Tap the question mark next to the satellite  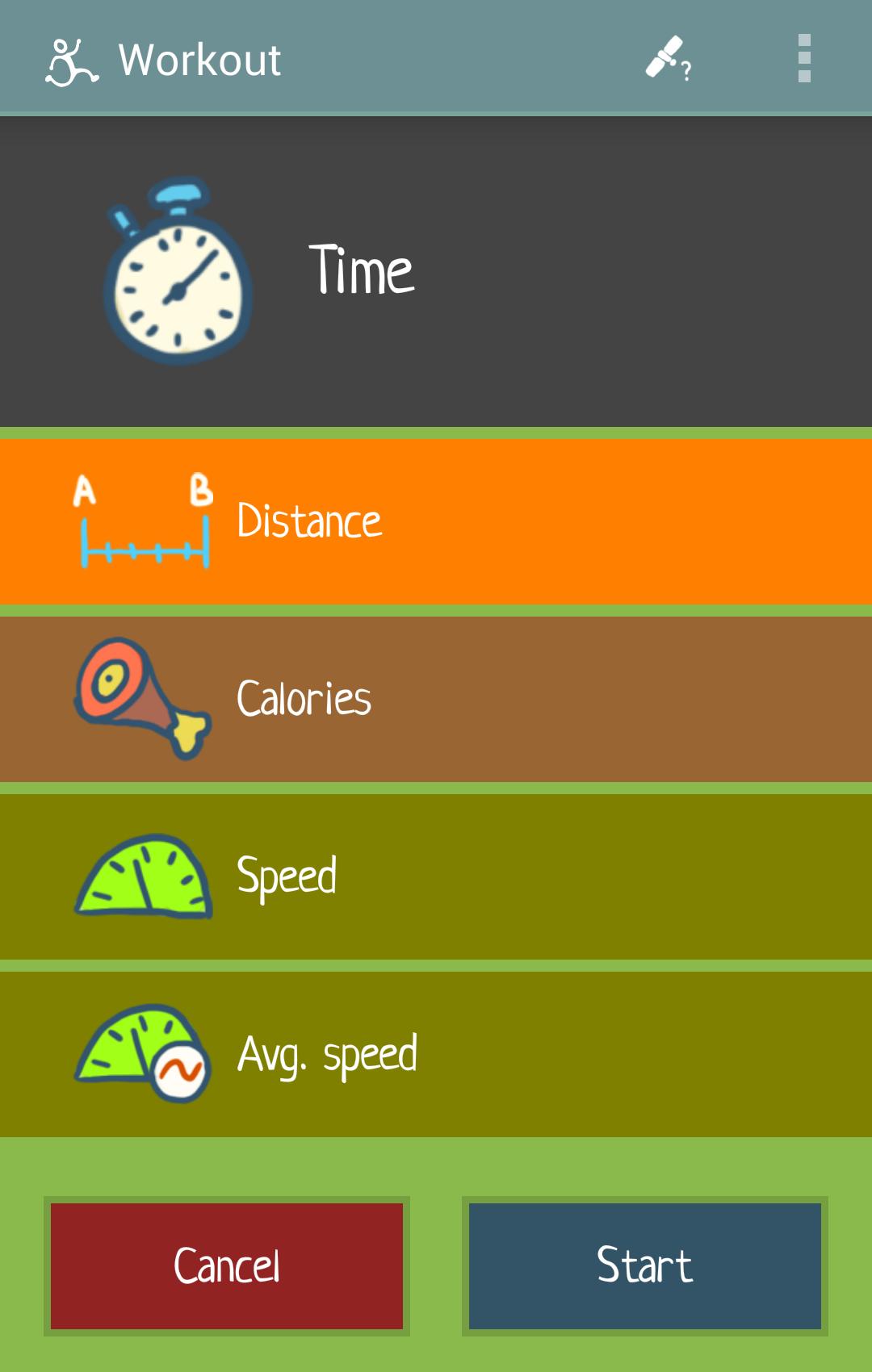point(686,73)
